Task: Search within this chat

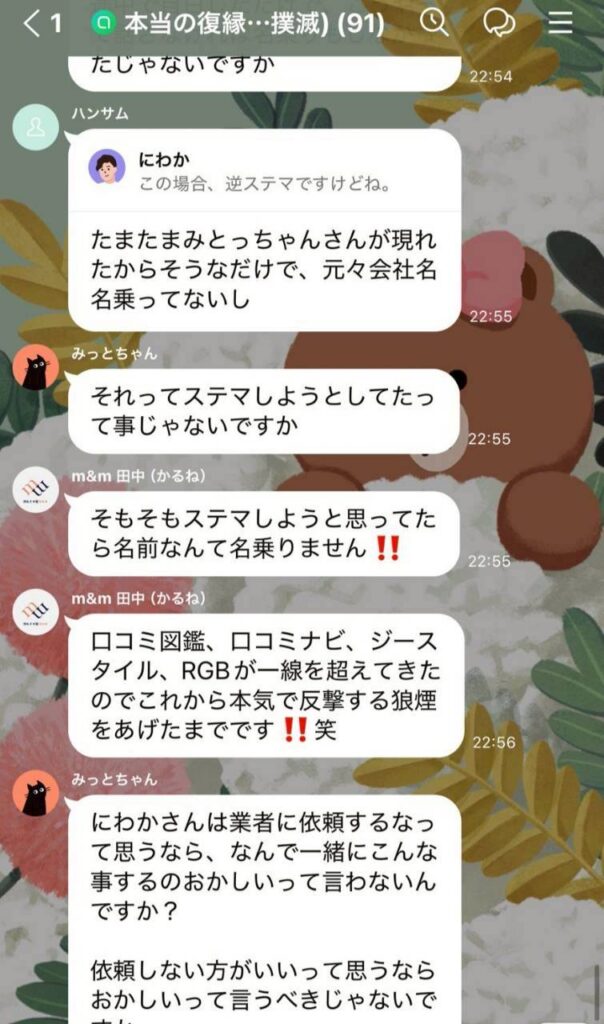Action: pyautogui.click(x=434, y=23)
